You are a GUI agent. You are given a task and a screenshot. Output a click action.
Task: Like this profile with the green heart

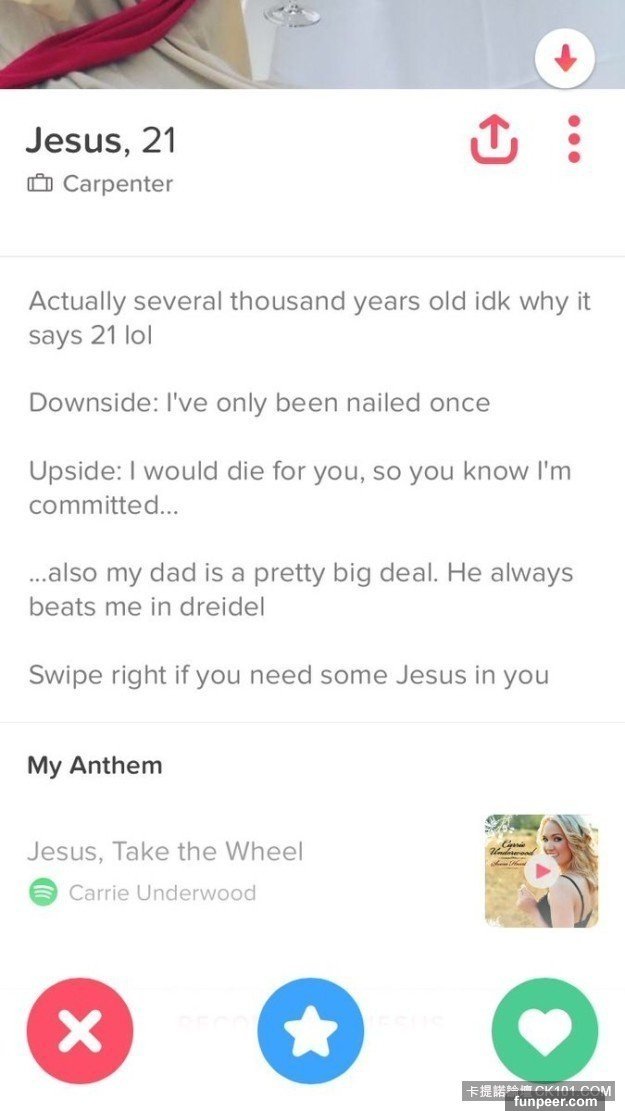pos(545,1031)
